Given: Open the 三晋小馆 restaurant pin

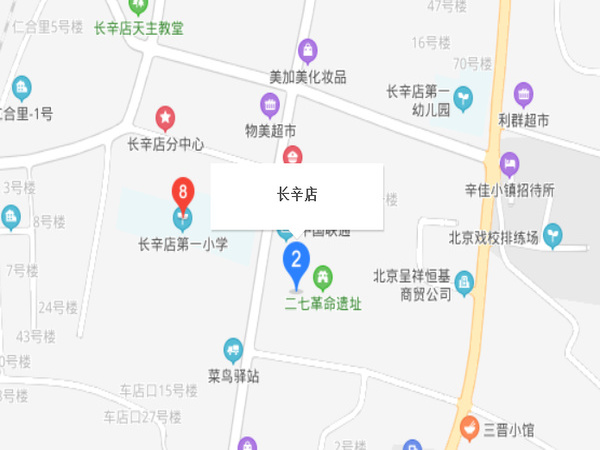Looking at the screenshot, I should [468, 429].
